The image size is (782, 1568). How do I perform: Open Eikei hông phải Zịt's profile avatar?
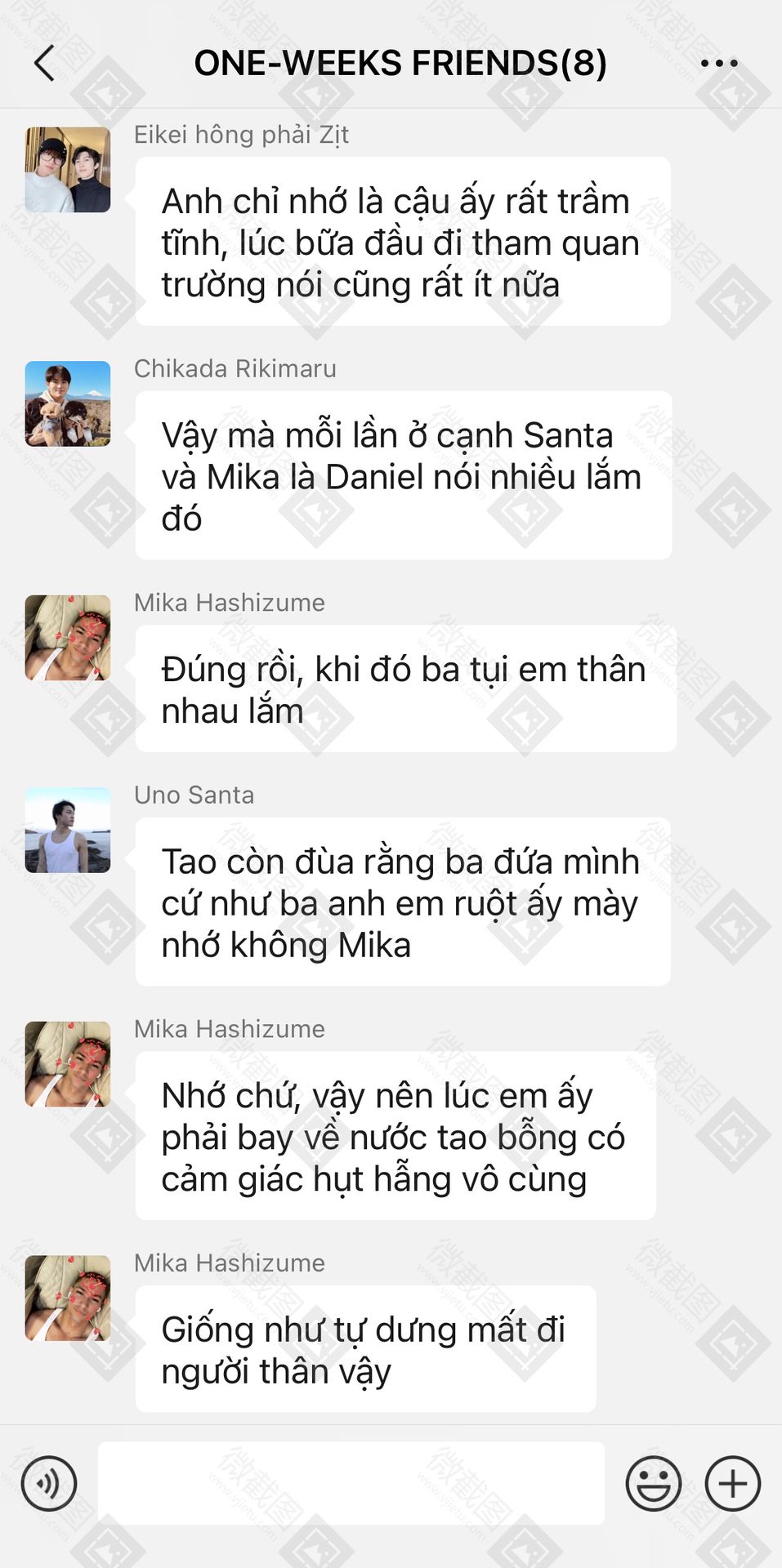click(x=68, y=170)
